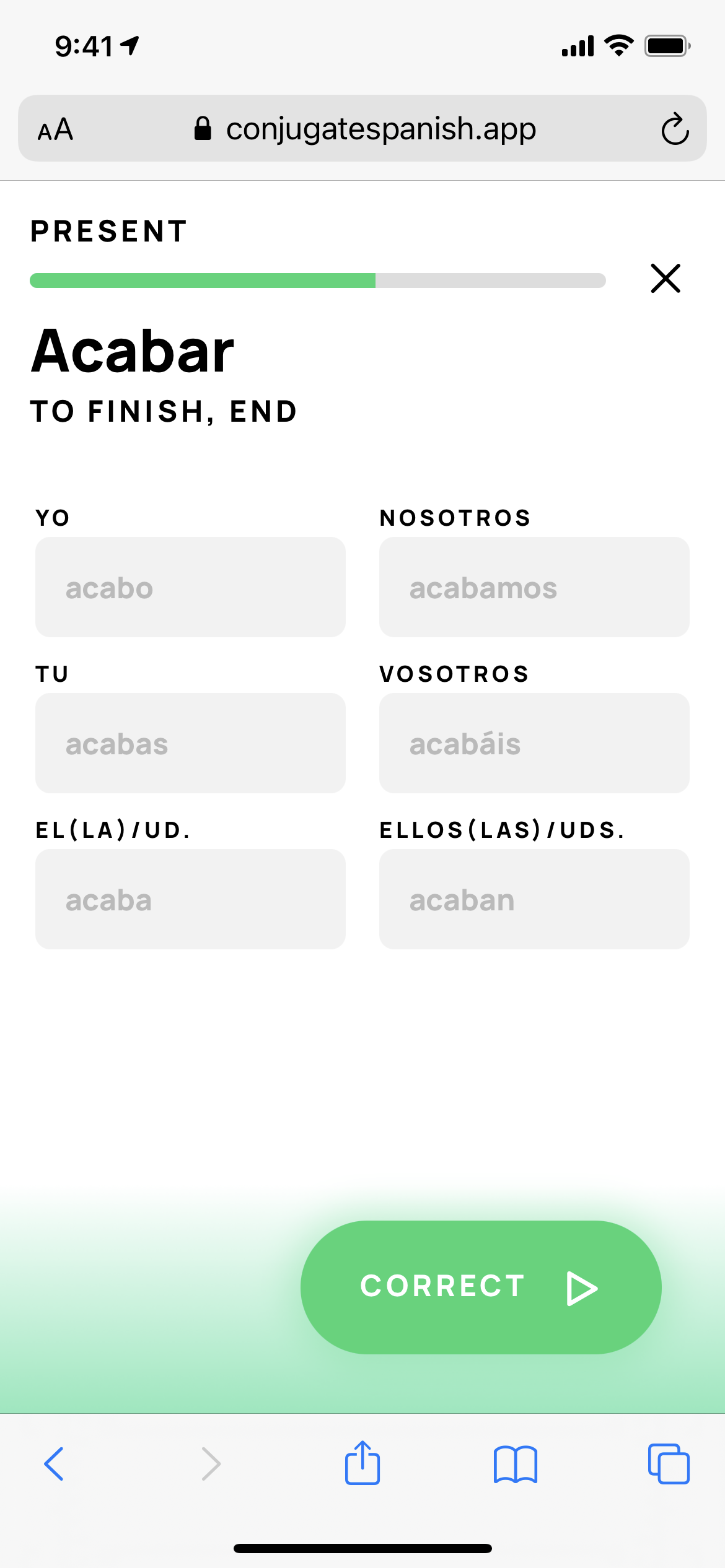Viewport: 725px width, 1568px height.
Task: Tap the green Correct button
Action: (x=481, y=1287)
